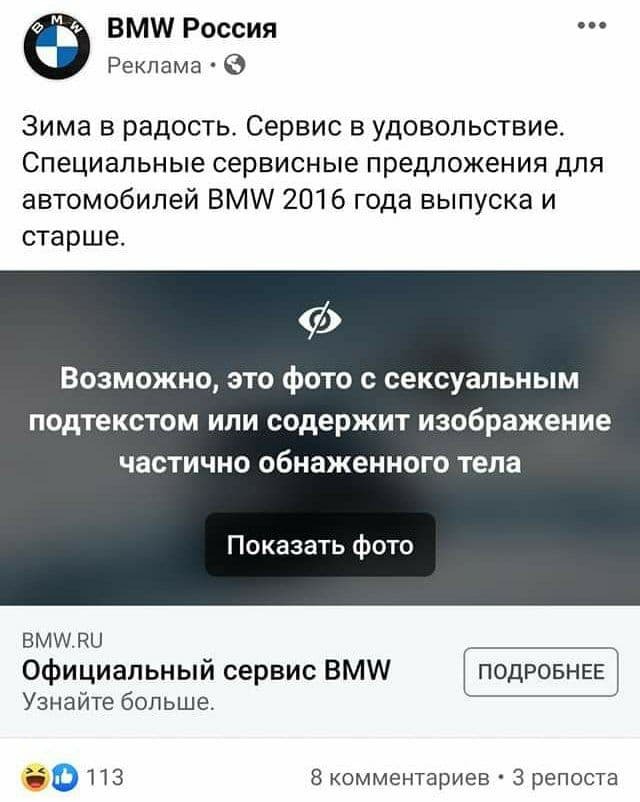Open the post overflow menu

point(592,26)
